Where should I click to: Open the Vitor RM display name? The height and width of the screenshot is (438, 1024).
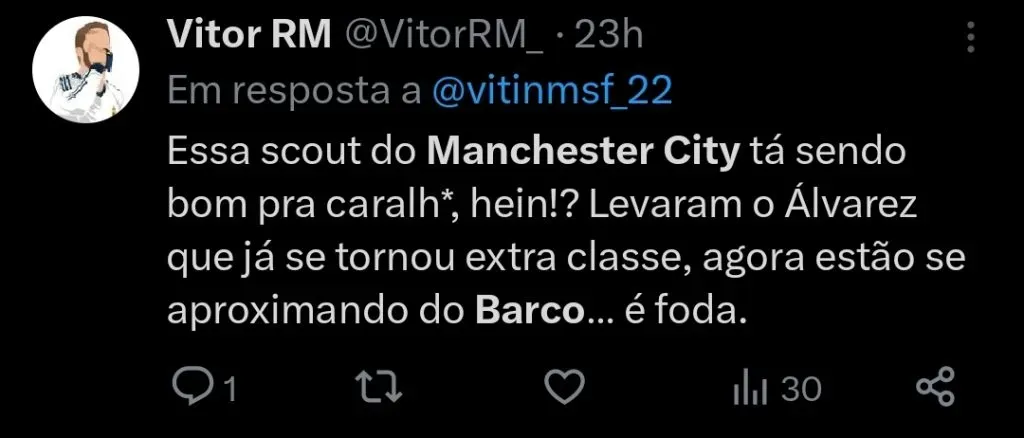point(249,36)
